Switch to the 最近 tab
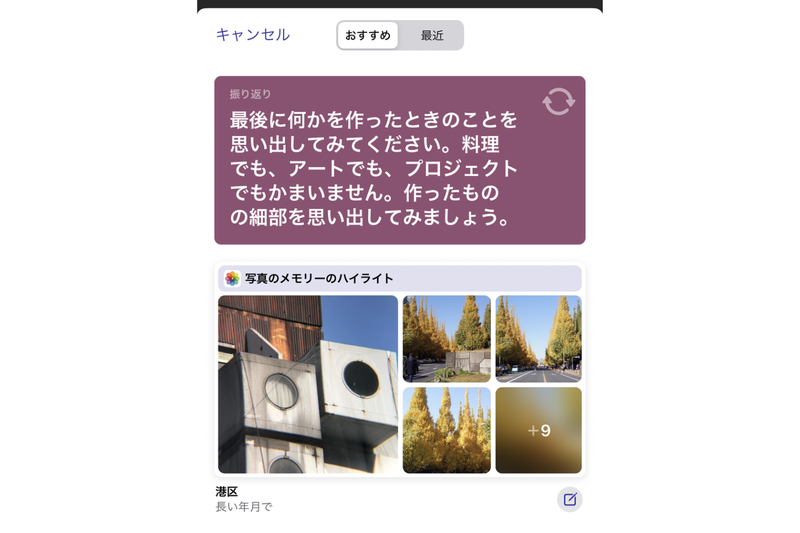This screenshot has height=533, width=800. (x=432, y=36)
